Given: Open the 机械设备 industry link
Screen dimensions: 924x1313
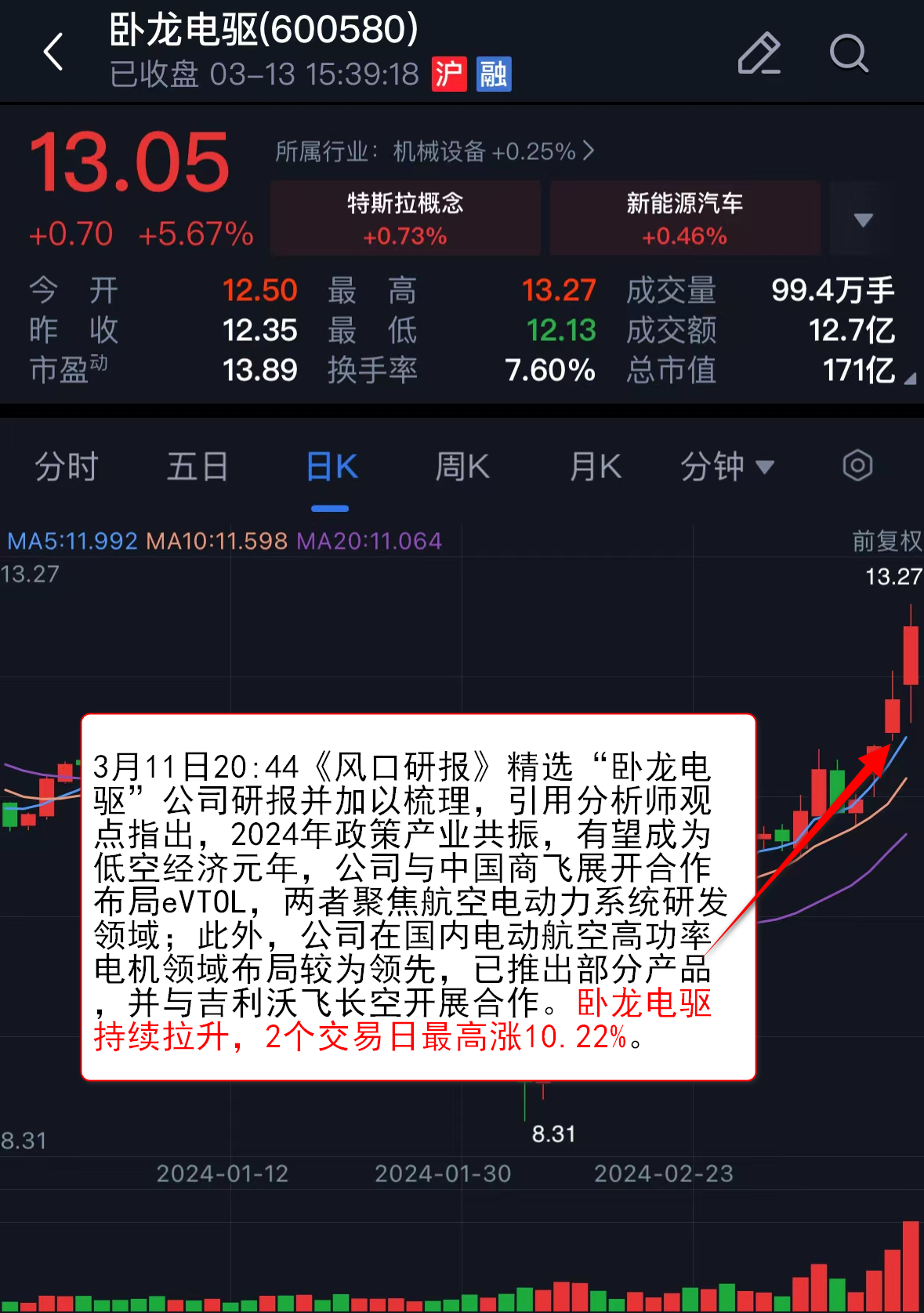Looking at the screenshot, I should pyautogui.click(x=435, y=151).
